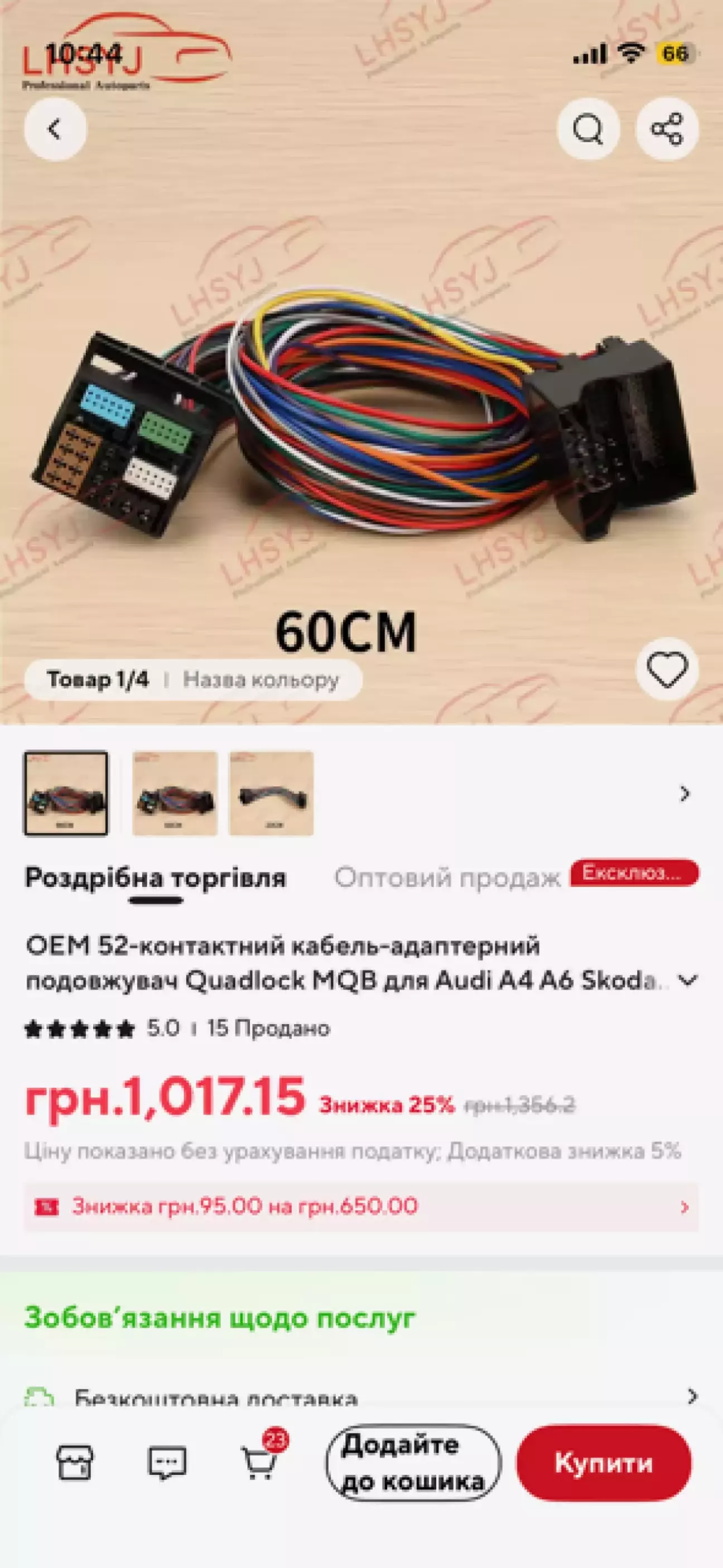This screenshot has height=1568, width=723.
Task: Buy now with the Купити button
Action: [604, 1462]
